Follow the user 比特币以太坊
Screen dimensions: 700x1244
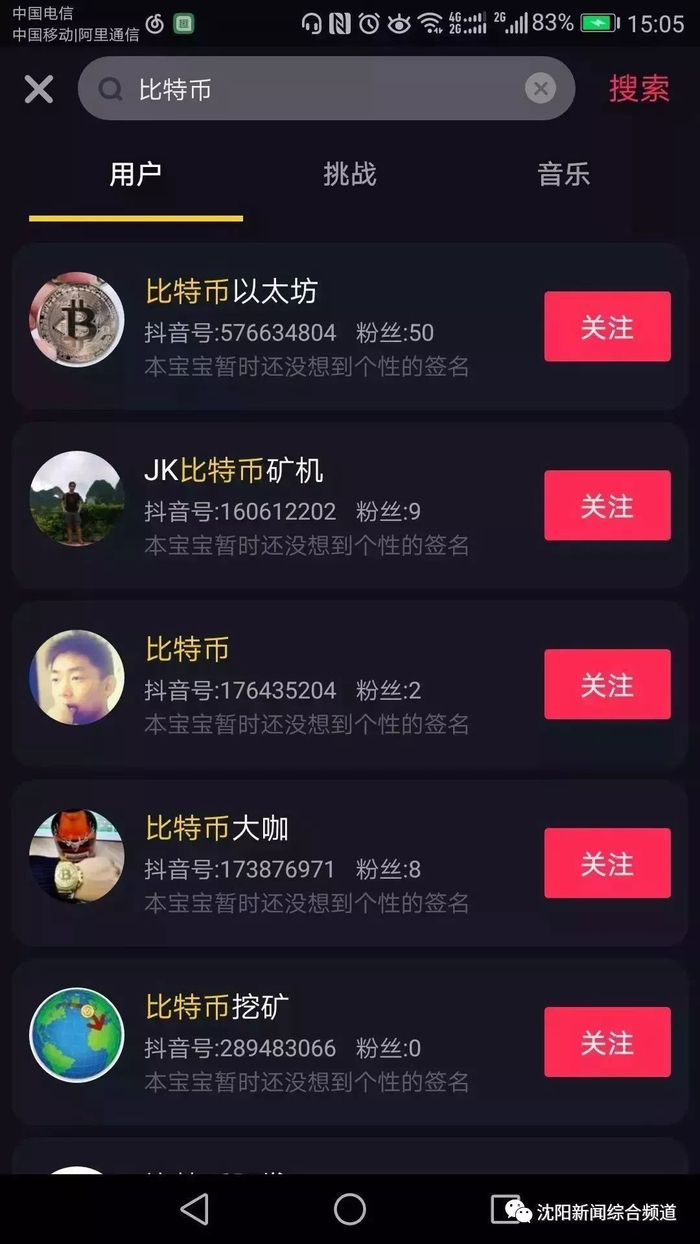tap(607, 327)
